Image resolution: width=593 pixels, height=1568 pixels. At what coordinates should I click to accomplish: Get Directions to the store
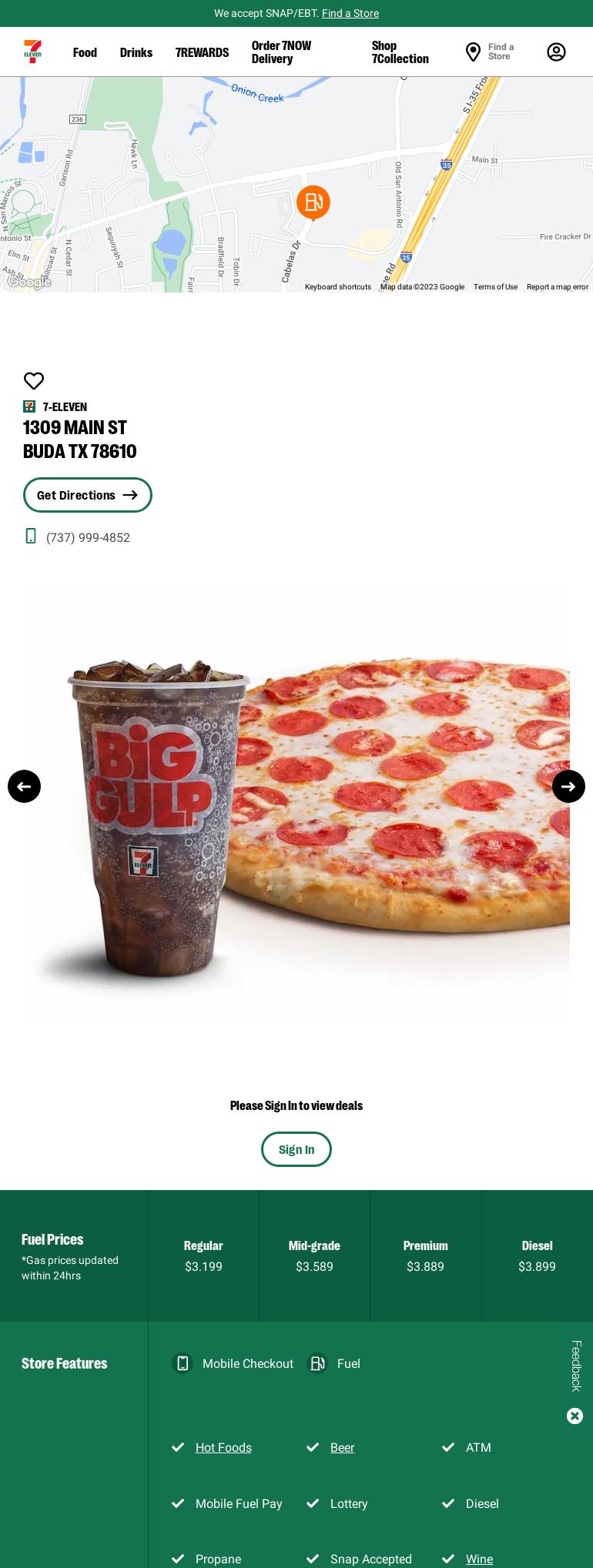pyautogui.click(x=88, y=495)
